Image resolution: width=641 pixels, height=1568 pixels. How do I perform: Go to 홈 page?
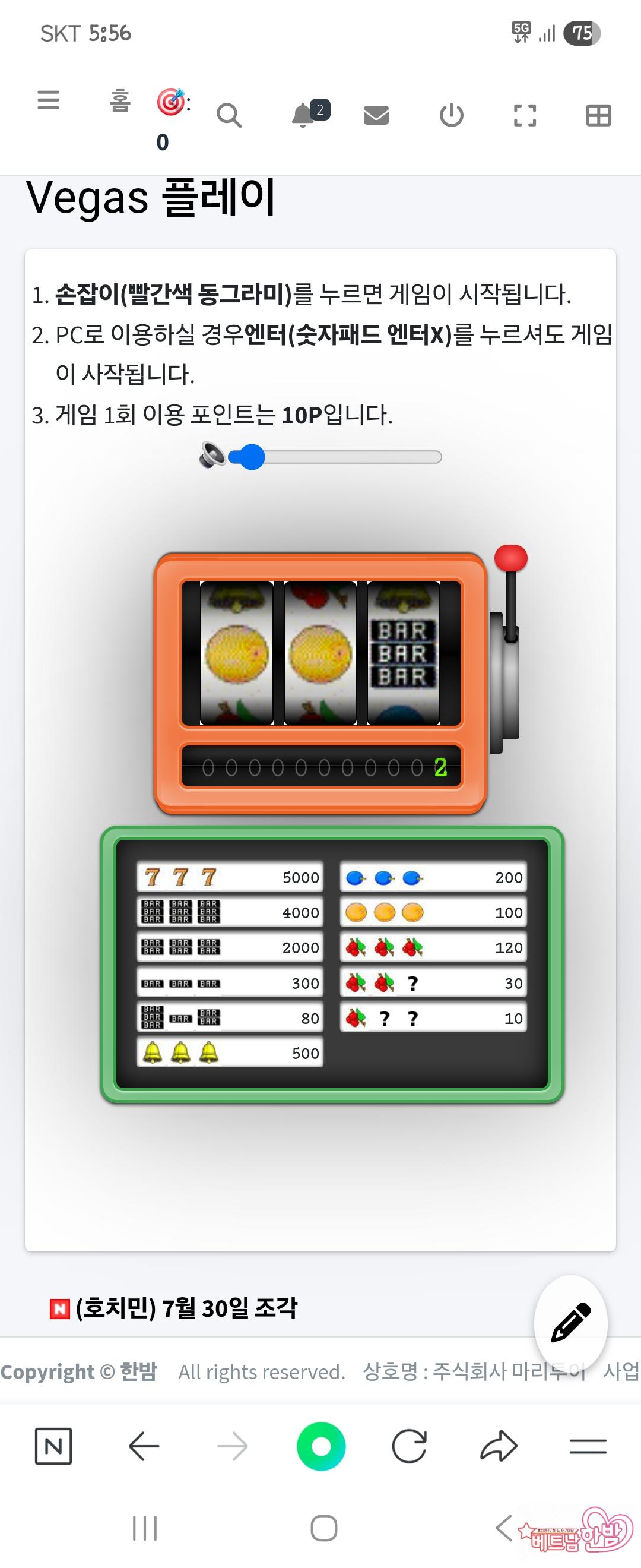120,100
